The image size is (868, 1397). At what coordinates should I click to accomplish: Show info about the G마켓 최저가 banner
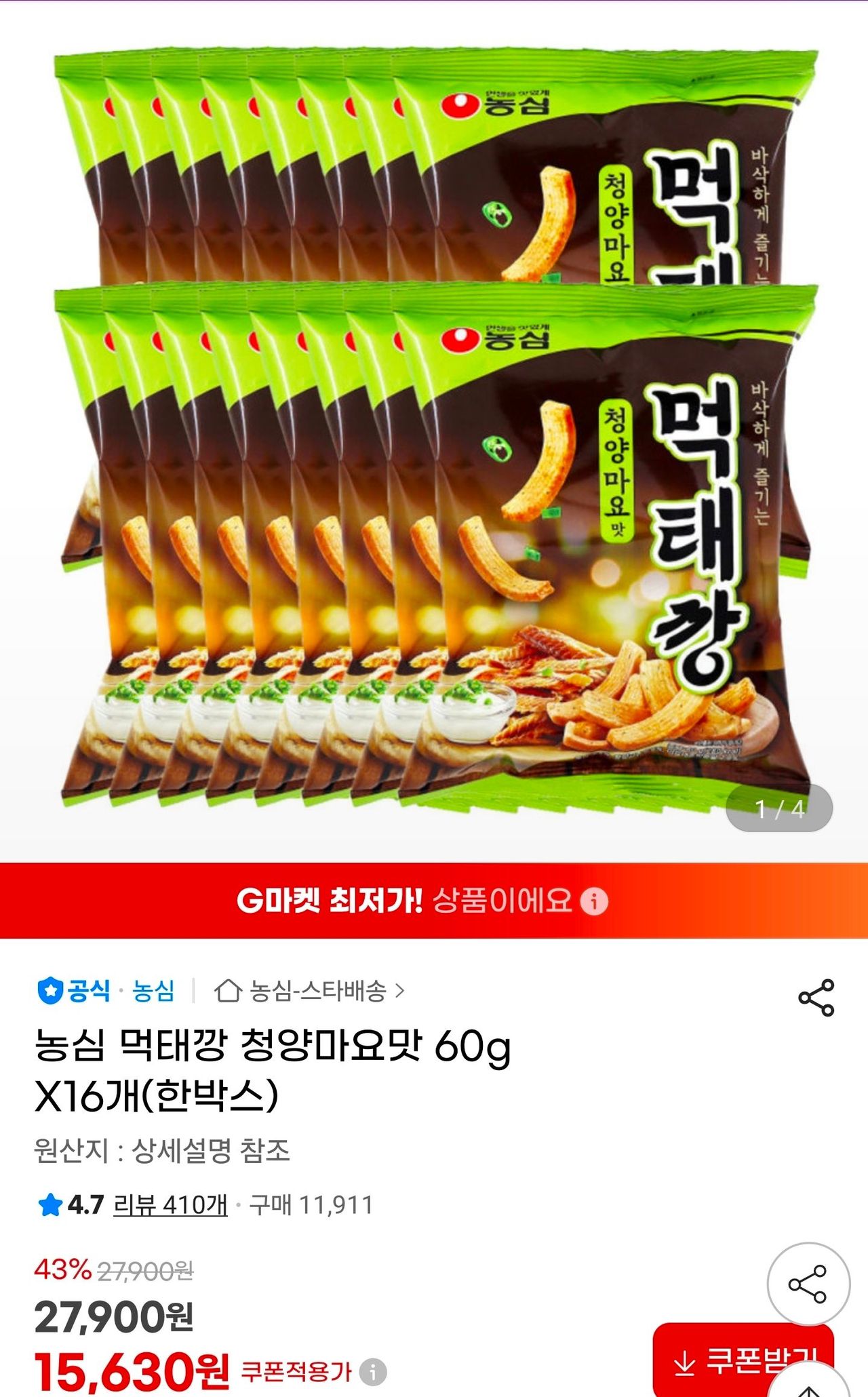(x=595, y=901)
